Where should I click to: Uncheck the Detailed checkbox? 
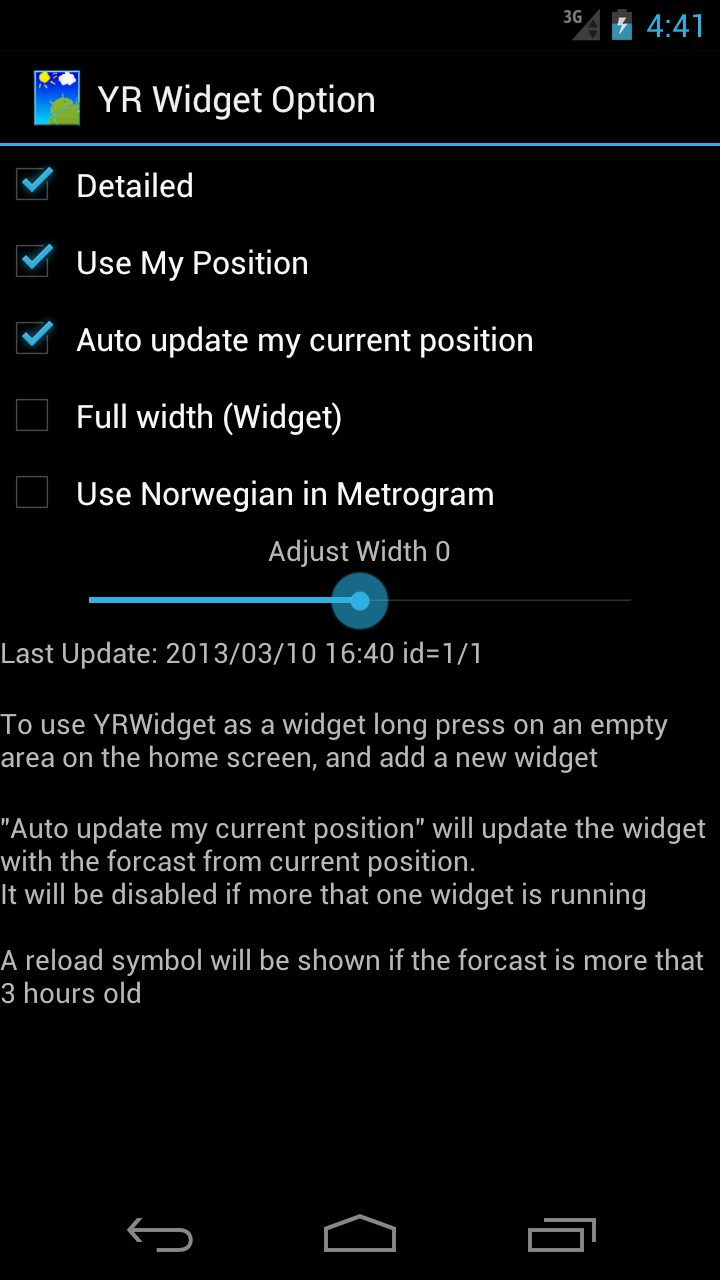[33, 185]
